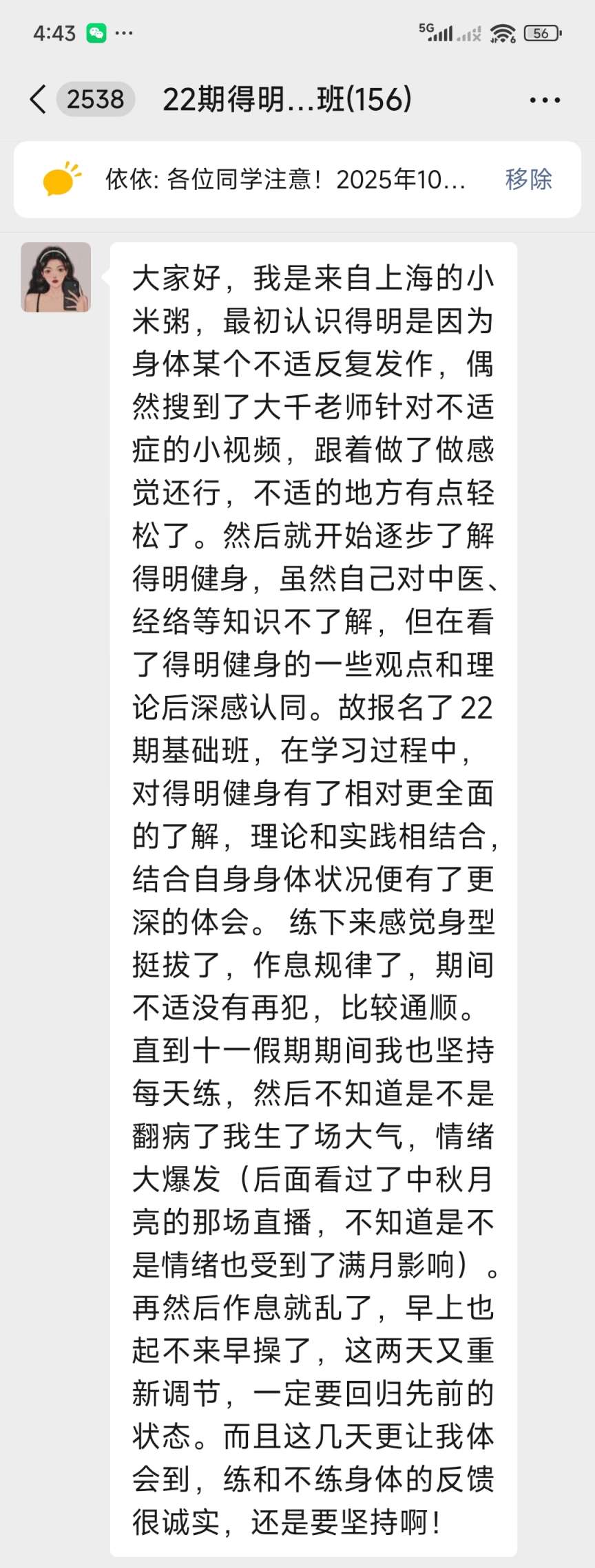This screenshot has width=595, height=1568.
Task: Tap 移除 to remove the pinned notice
Action: pos(528,180)
